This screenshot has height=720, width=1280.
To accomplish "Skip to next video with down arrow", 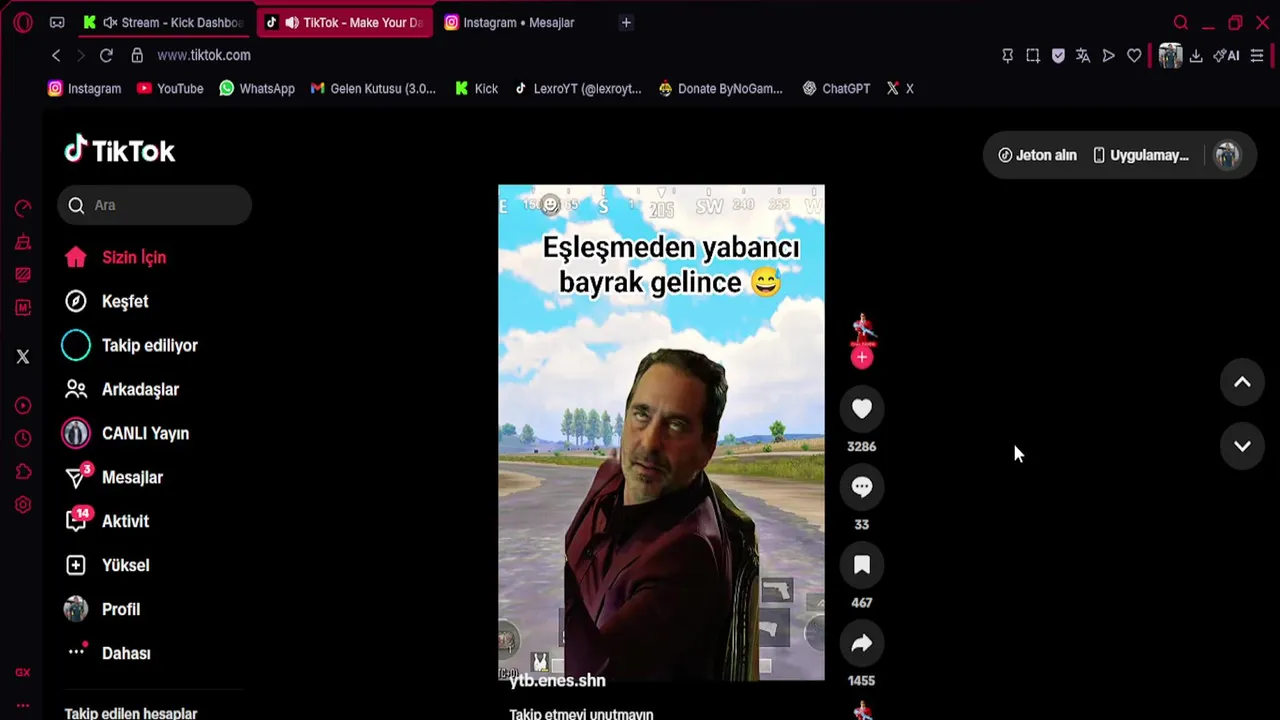I will (1242, 446).
